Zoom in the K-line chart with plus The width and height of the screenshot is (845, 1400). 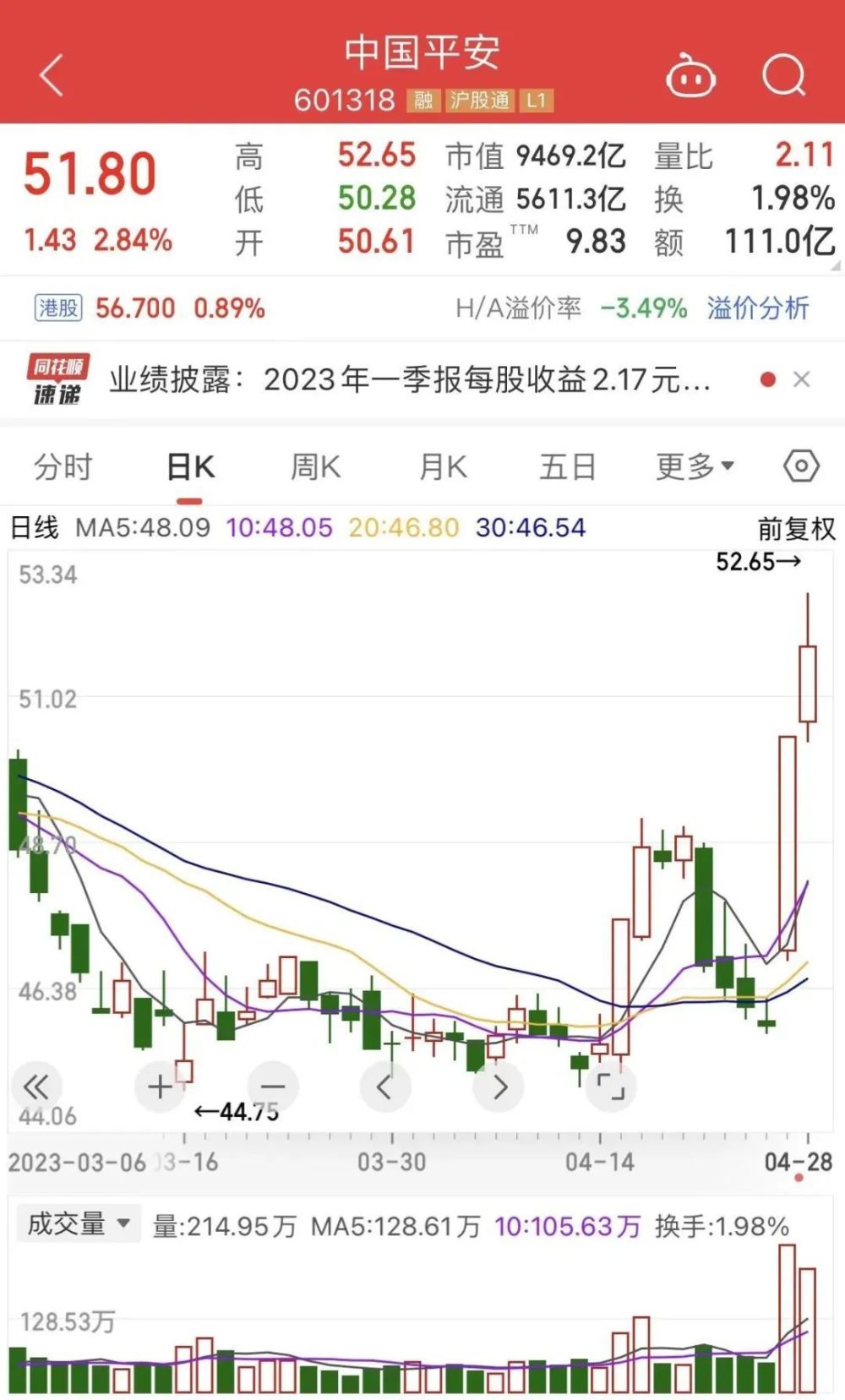coord(161,1087)
